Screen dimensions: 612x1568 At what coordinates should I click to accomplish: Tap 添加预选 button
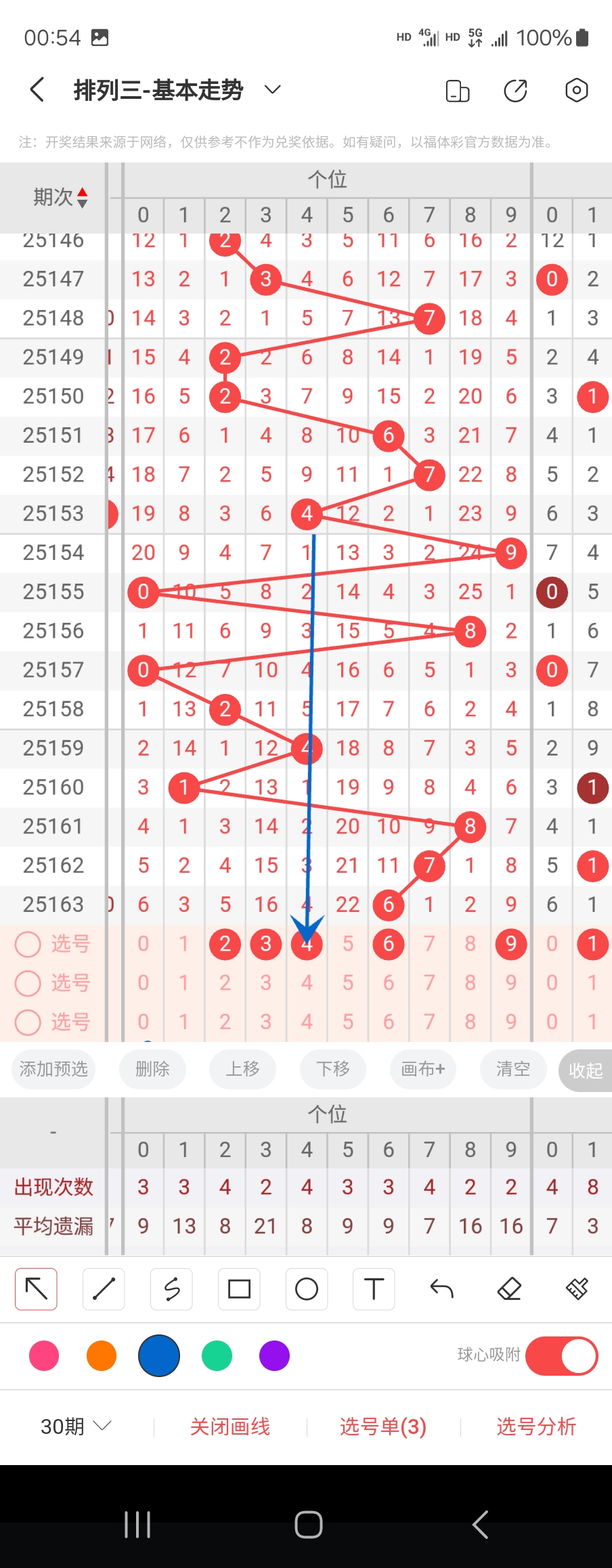53,1069
